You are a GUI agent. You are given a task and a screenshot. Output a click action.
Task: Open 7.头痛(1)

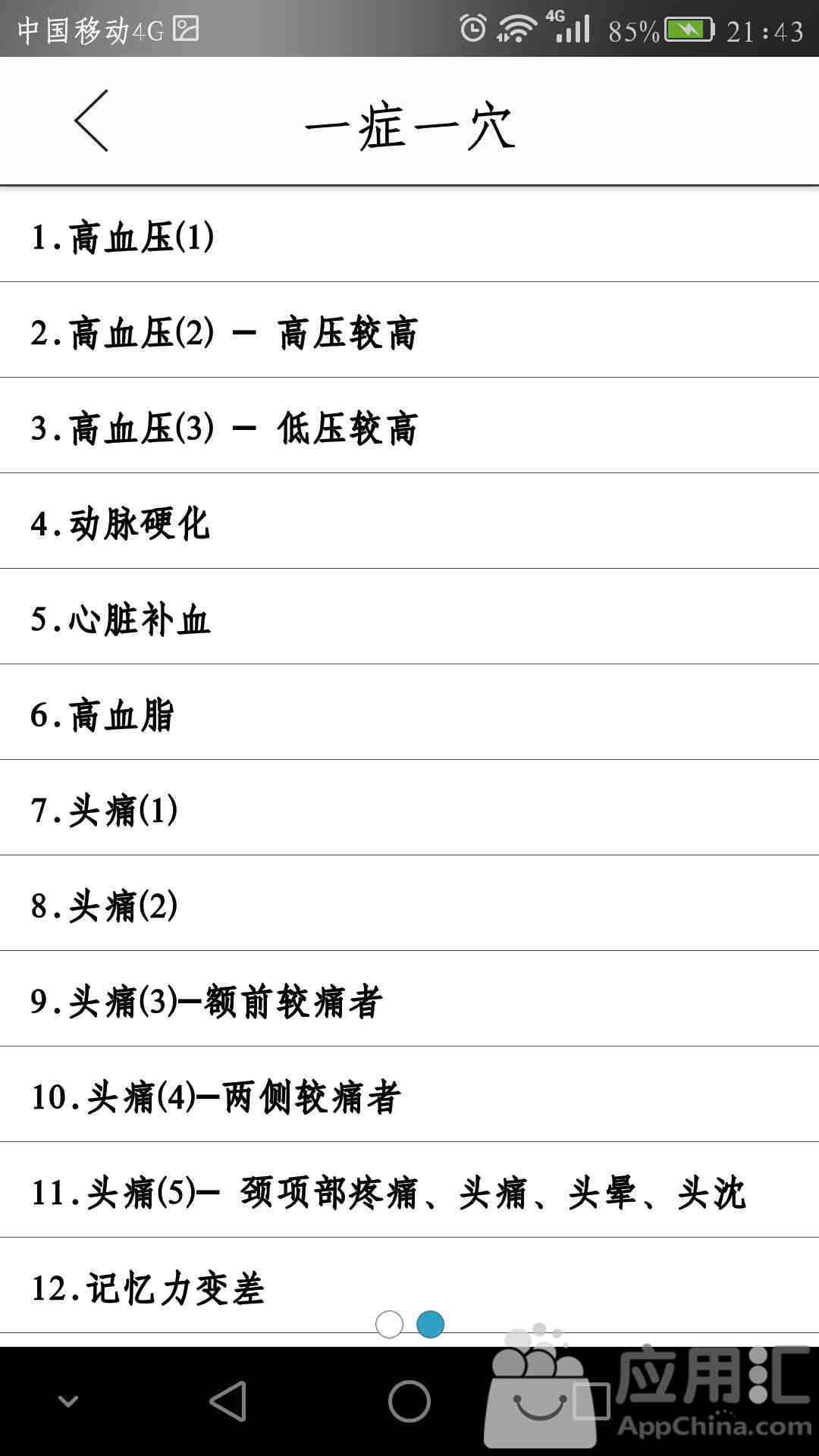[409, 808]
